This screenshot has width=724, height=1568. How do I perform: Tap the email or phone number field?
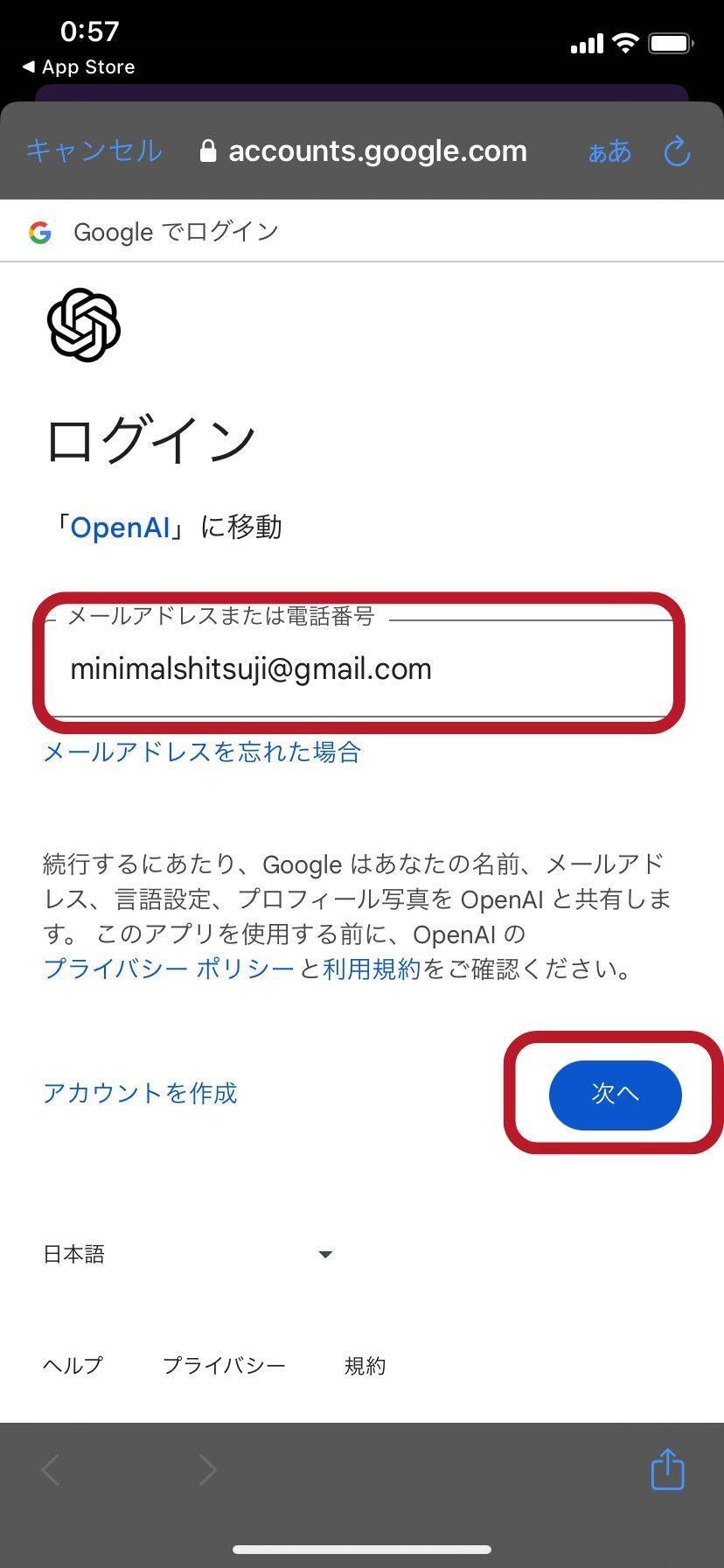(359, 668)
